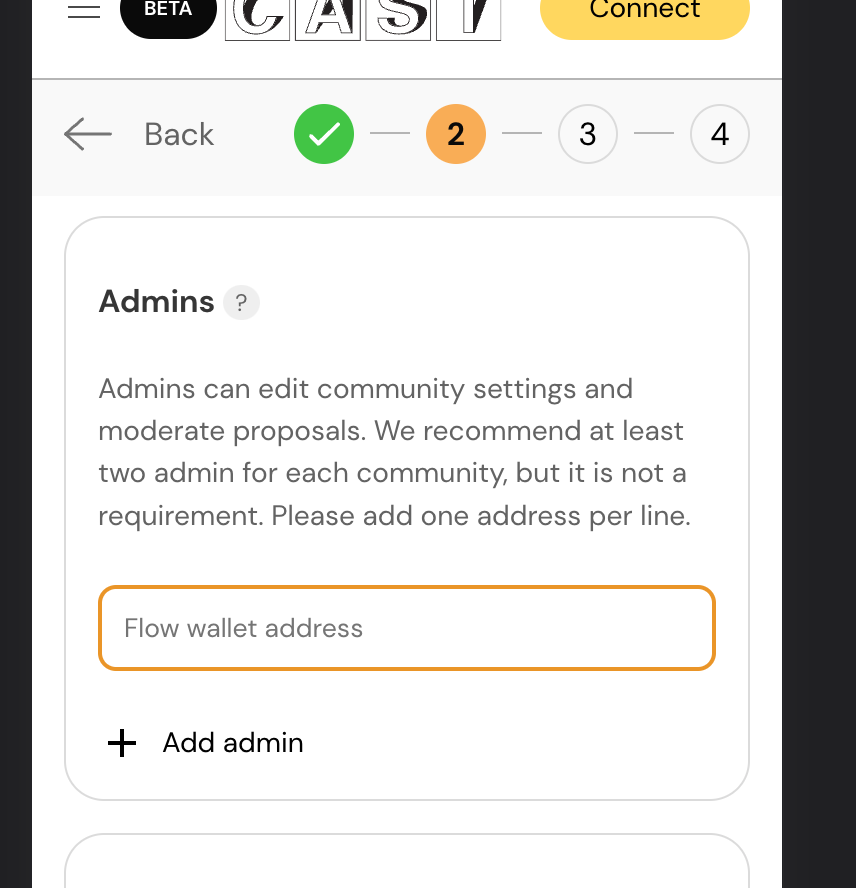Return to completed step one
The height and width of the screenshot is (888, 856).
(324, 134)
